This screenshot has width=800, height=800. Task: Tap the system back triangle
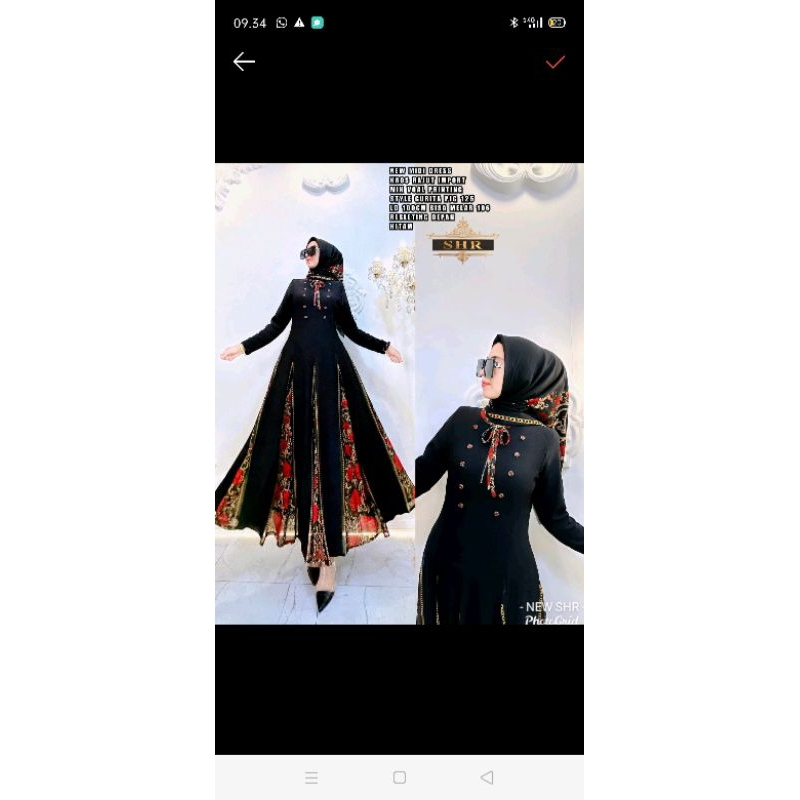click(x=487, y=777)
